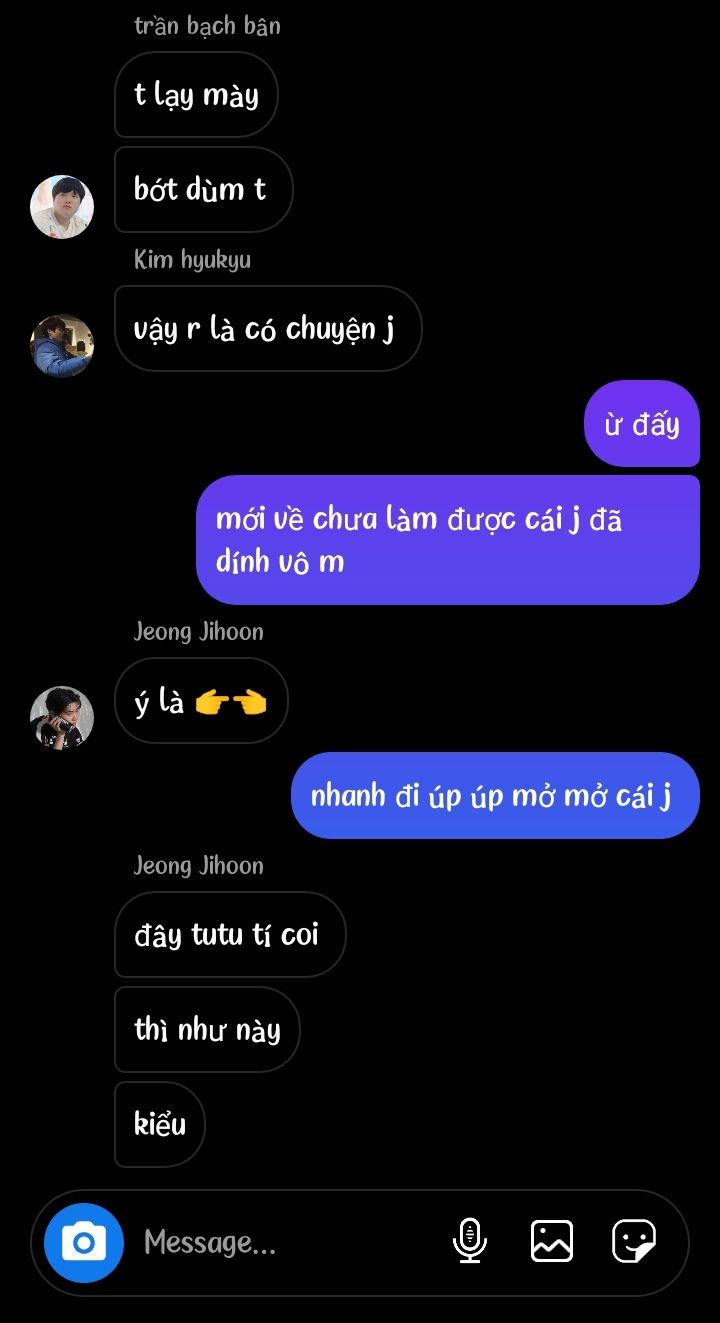This screenshot has width=720, height=1323.
Task: Open the sticker picker
Action: tap(634, 1242)
